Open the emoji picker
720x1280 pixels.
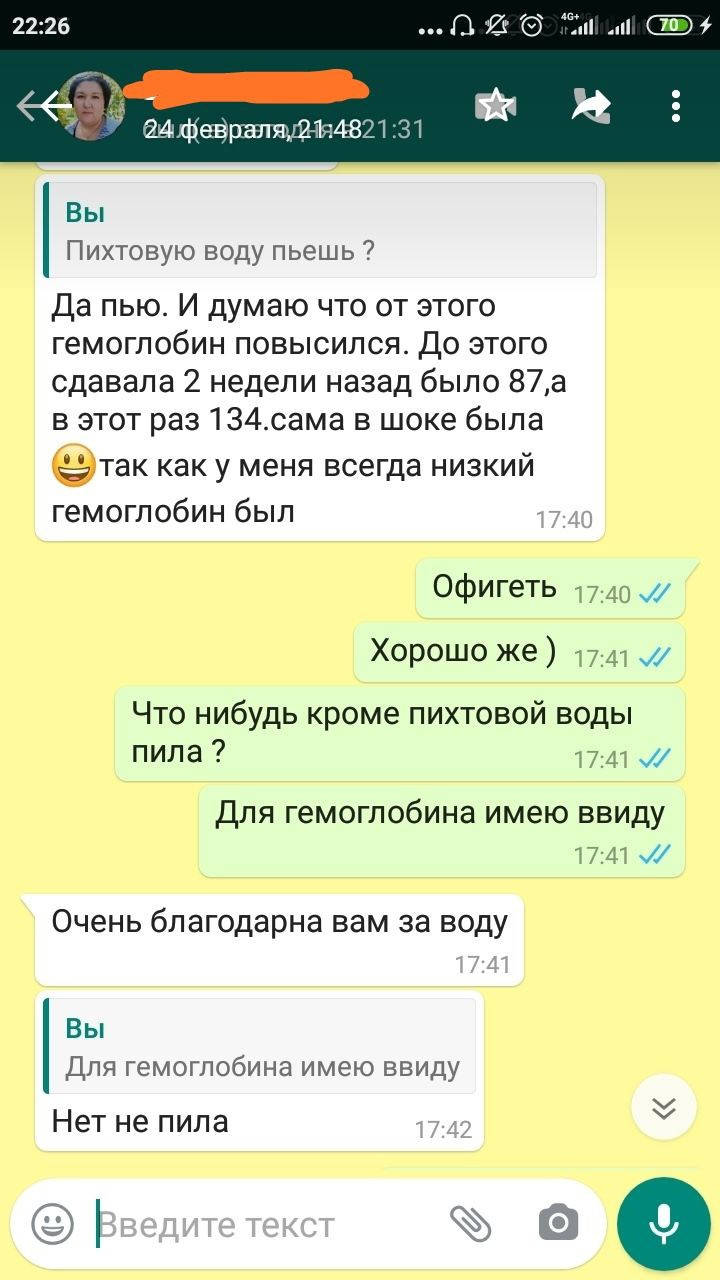[52, 1222]
